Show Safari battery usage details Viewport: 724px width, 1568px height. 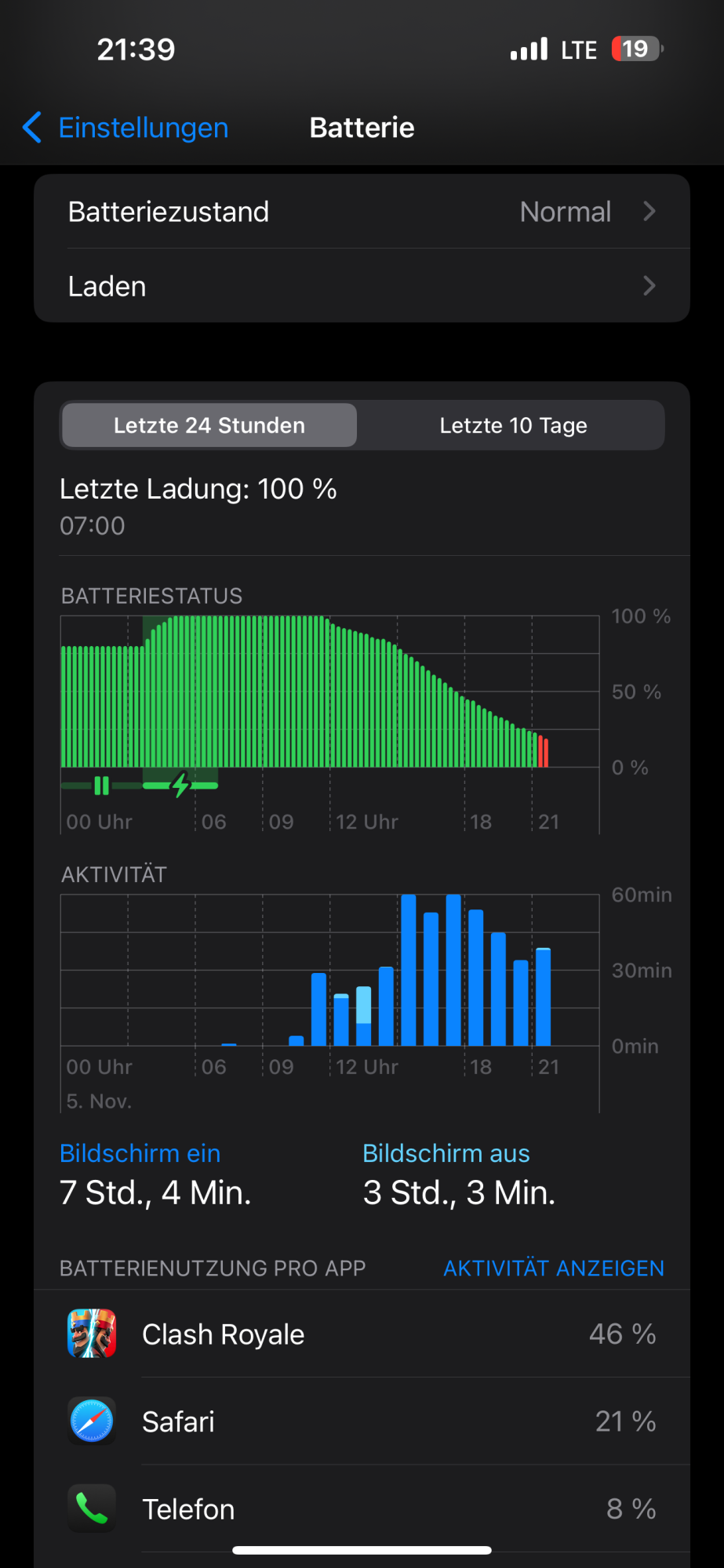(x=362, y=1421)
